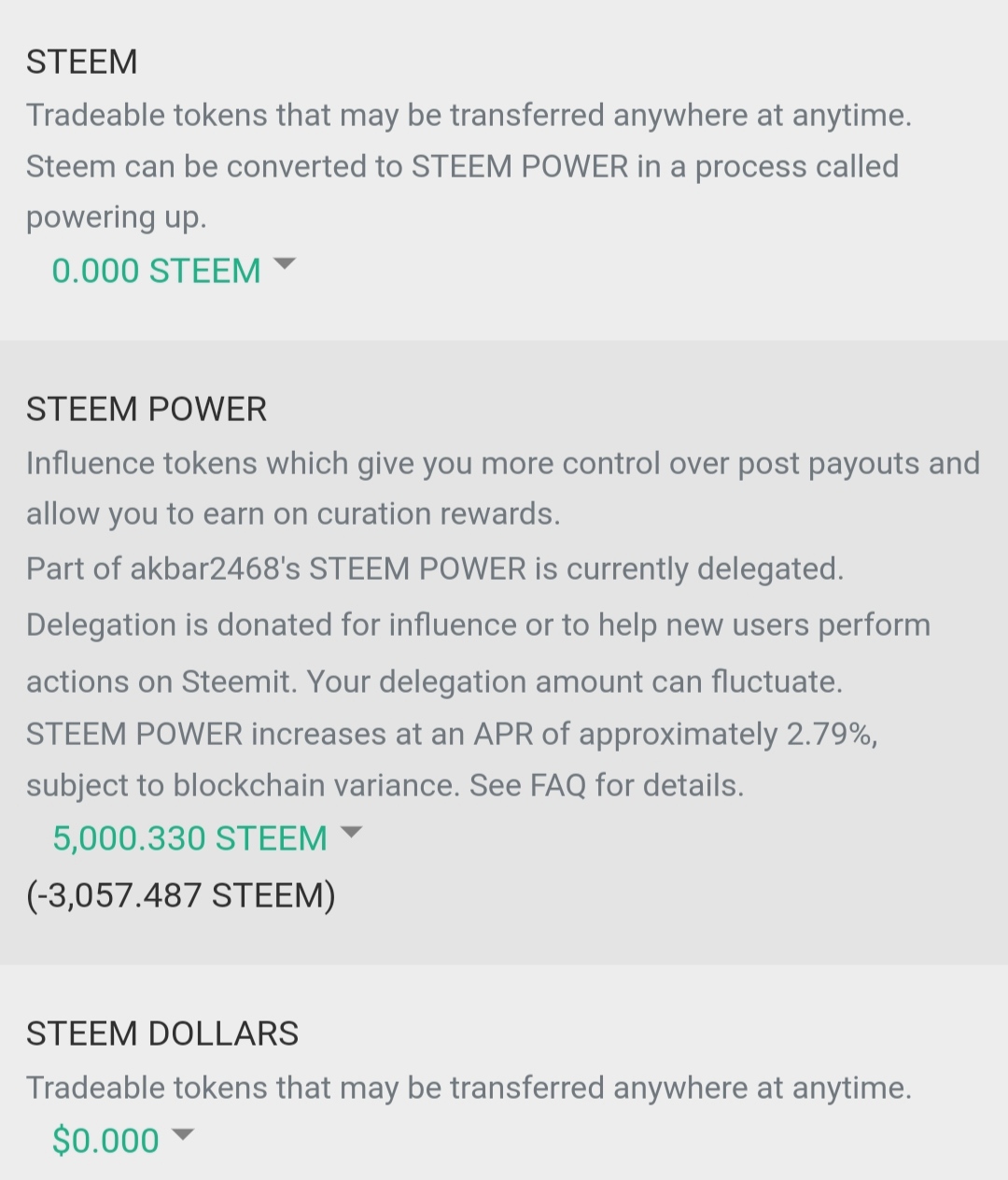Open the $0.000 Steem Dollars dropdown

(x=122, y=1139)
